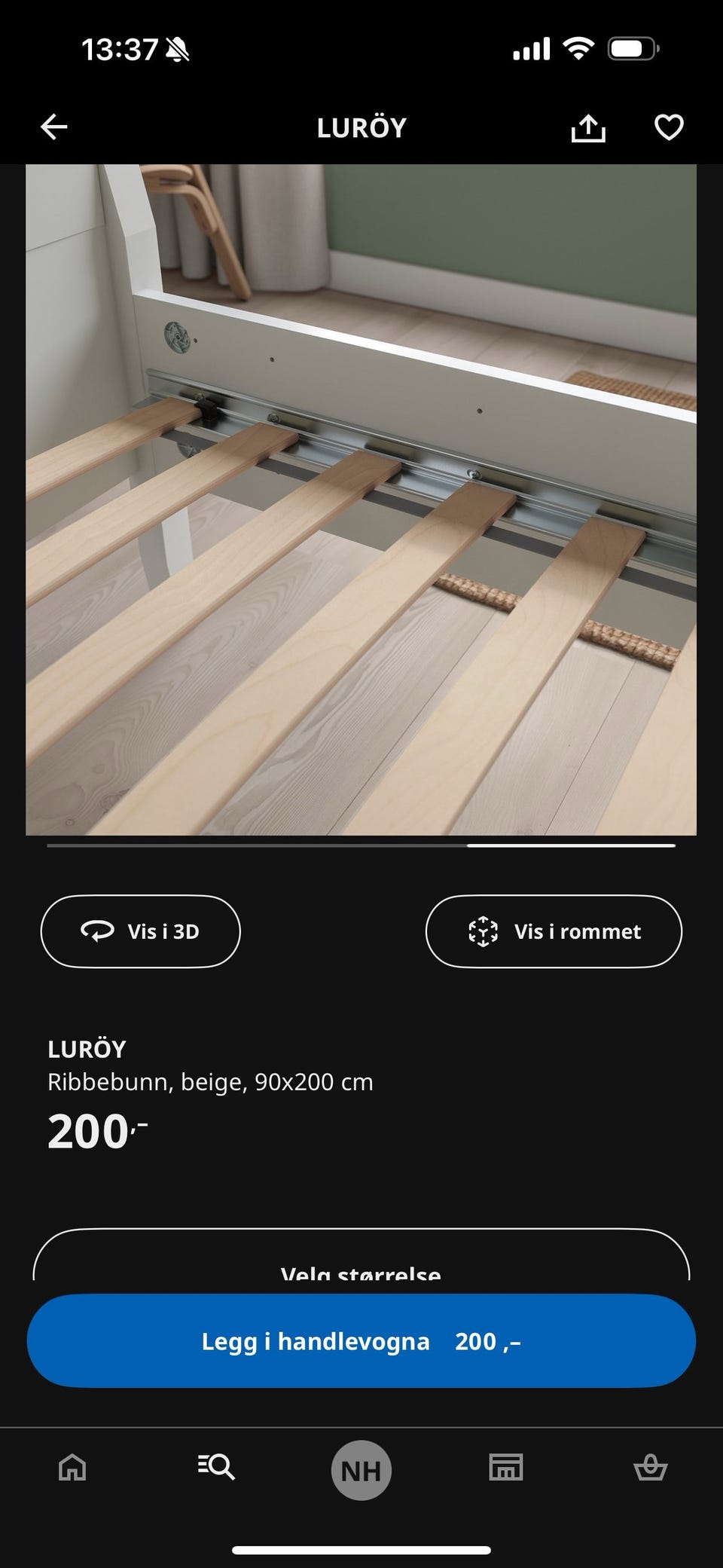The image size is (723, 1568).
Task: Add LURÖY to favorites with the heart icon
Action: (x=667, y=127)
